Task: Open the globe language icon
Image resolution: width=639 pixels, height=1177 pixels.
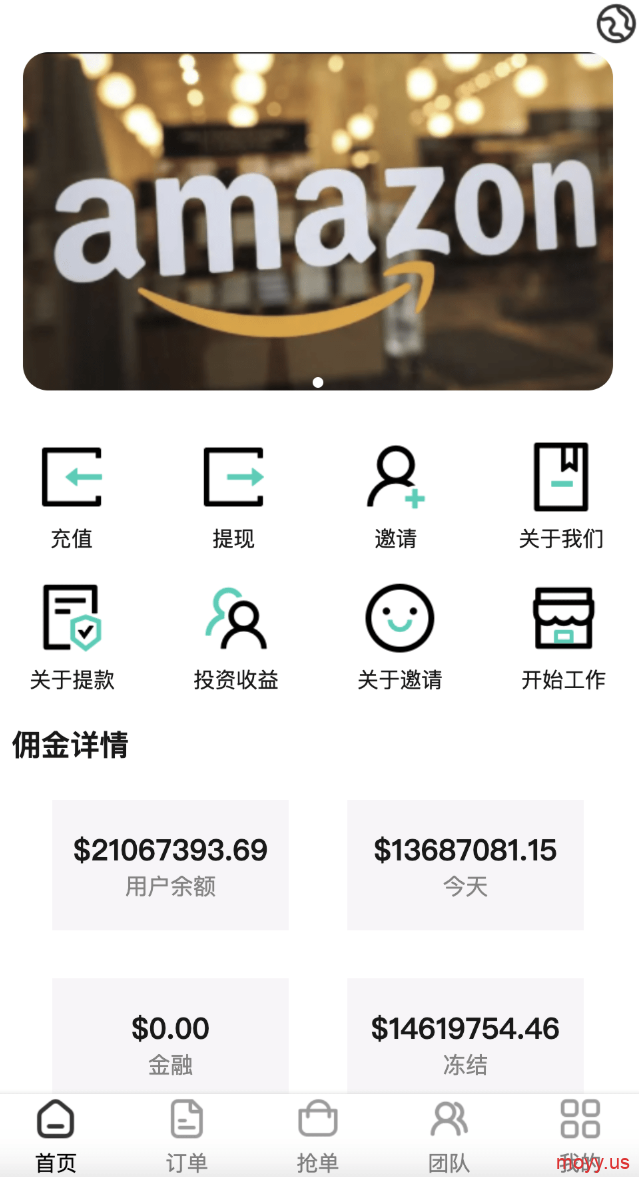Action: pos(616,24)
